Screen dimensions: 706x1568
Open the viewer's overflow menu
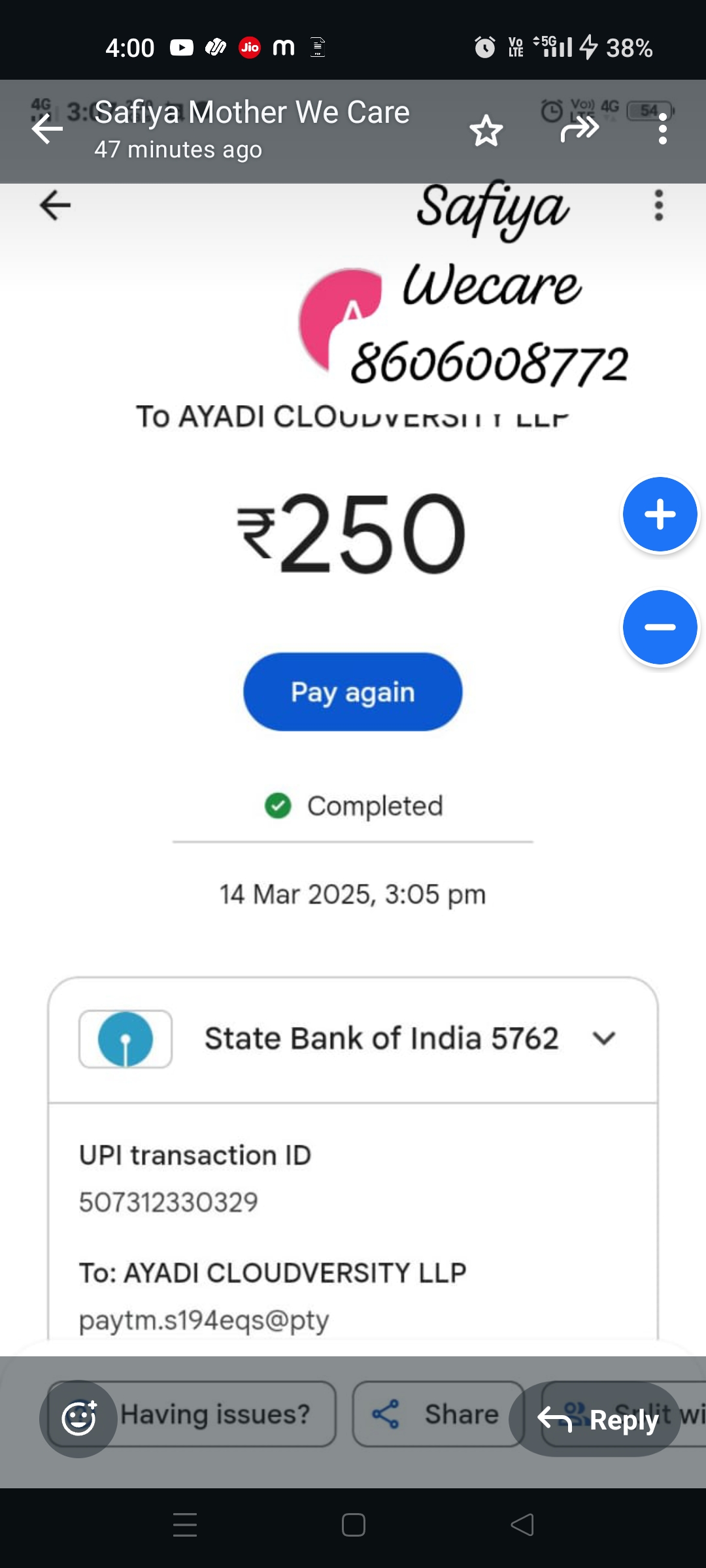tap(662, 129)
